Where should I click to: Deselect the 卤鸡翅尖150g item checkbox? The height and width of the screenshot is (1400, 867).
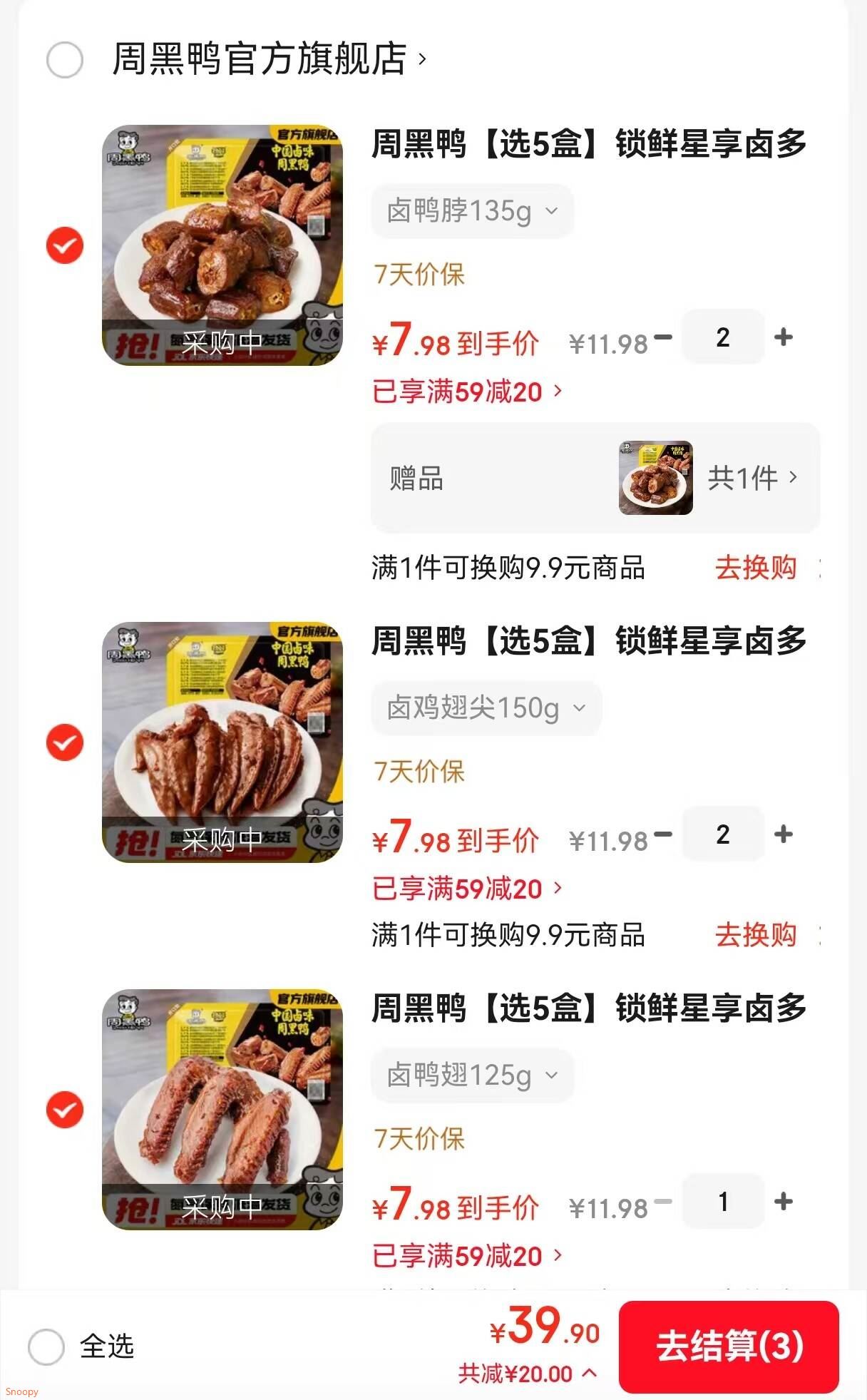pyautogui.click(x=64, y=742)
